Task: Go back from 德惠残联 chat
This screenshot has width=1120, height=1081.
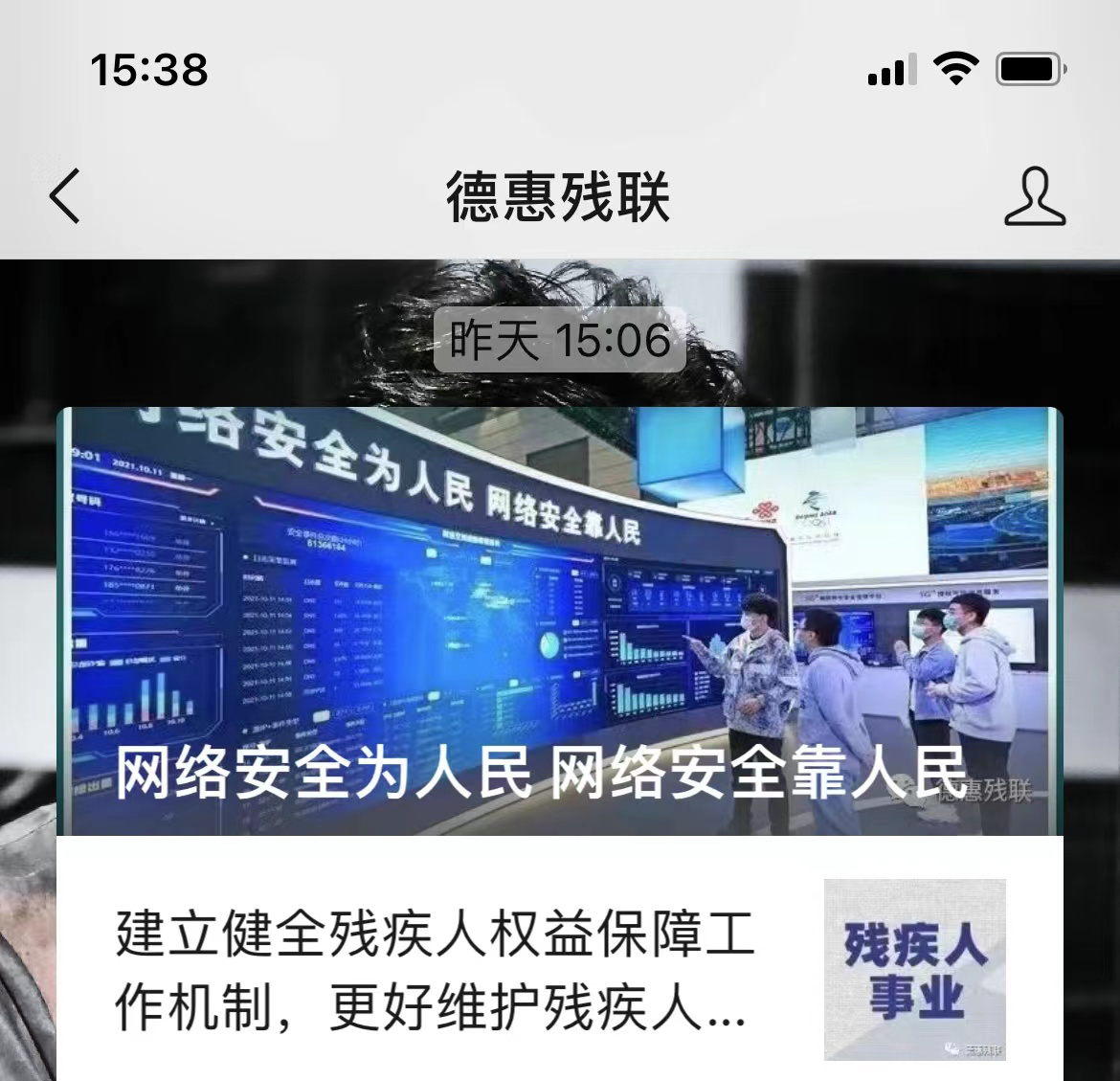Action: pos(65,196)
